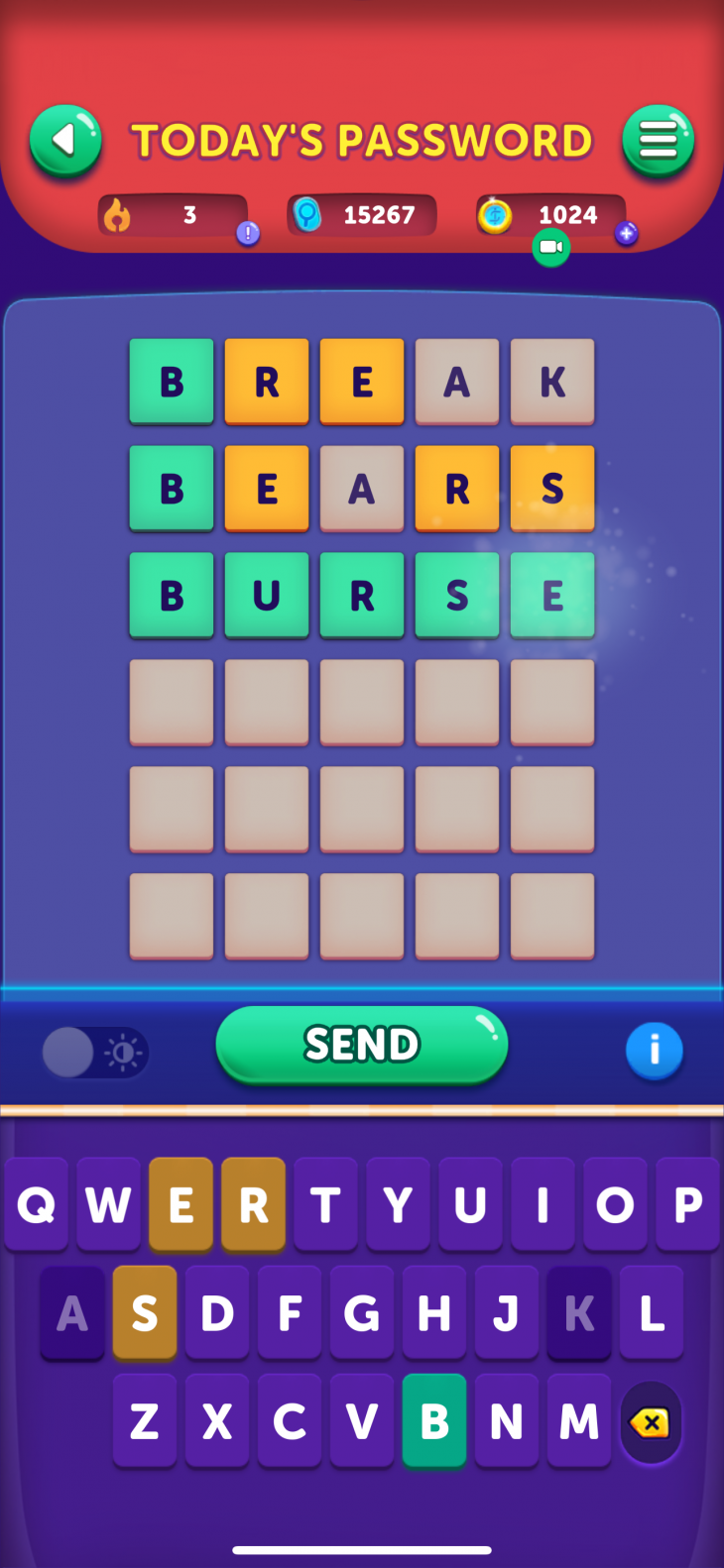Go back with the green arrow button
Viewport: 724px width, 1568px height.
65,141
